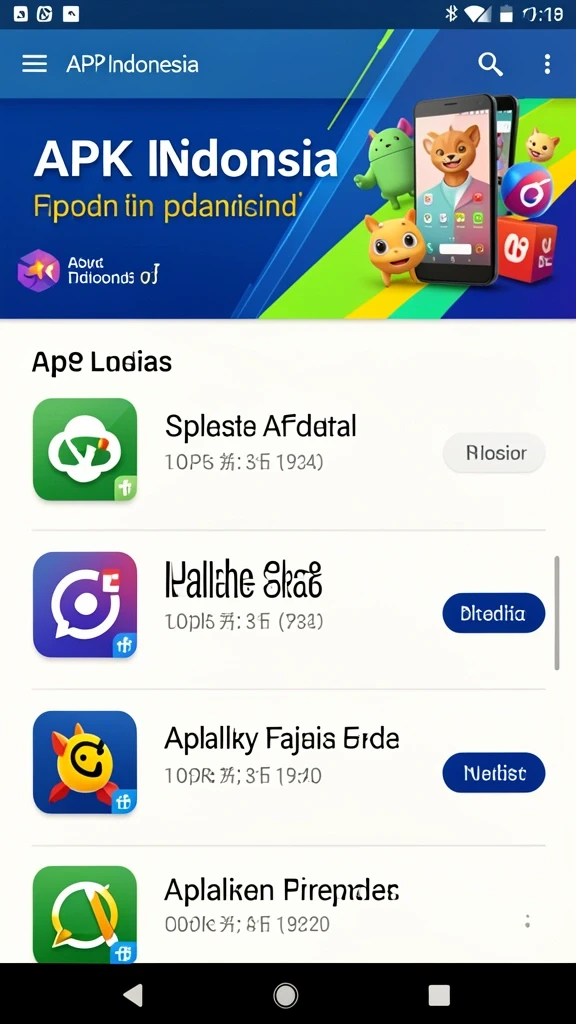Open recent apps with the square button
The image size is (576, 1024).
pyautogui.click(x=439, y=995)
